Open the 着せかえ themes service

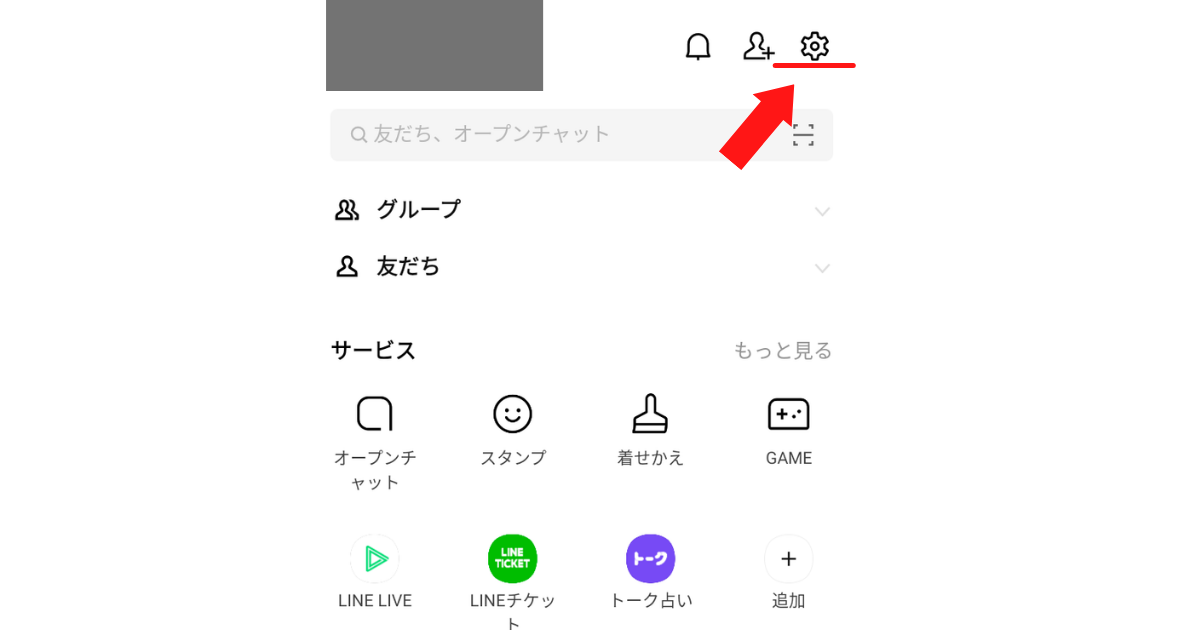point(650,414)
